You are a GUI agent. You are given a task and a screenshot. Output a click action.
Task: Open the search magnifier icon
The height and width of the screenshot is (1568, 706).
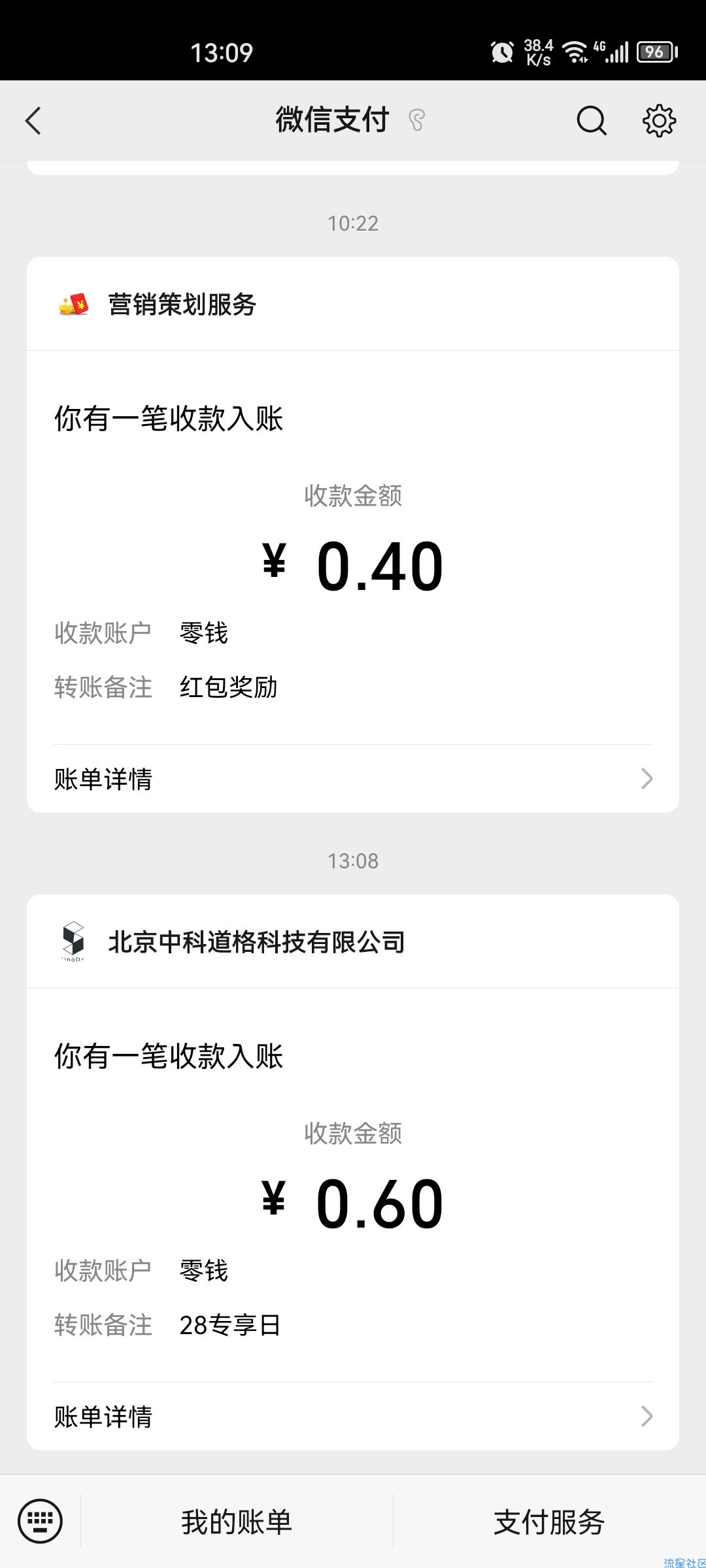coord(592,121)
